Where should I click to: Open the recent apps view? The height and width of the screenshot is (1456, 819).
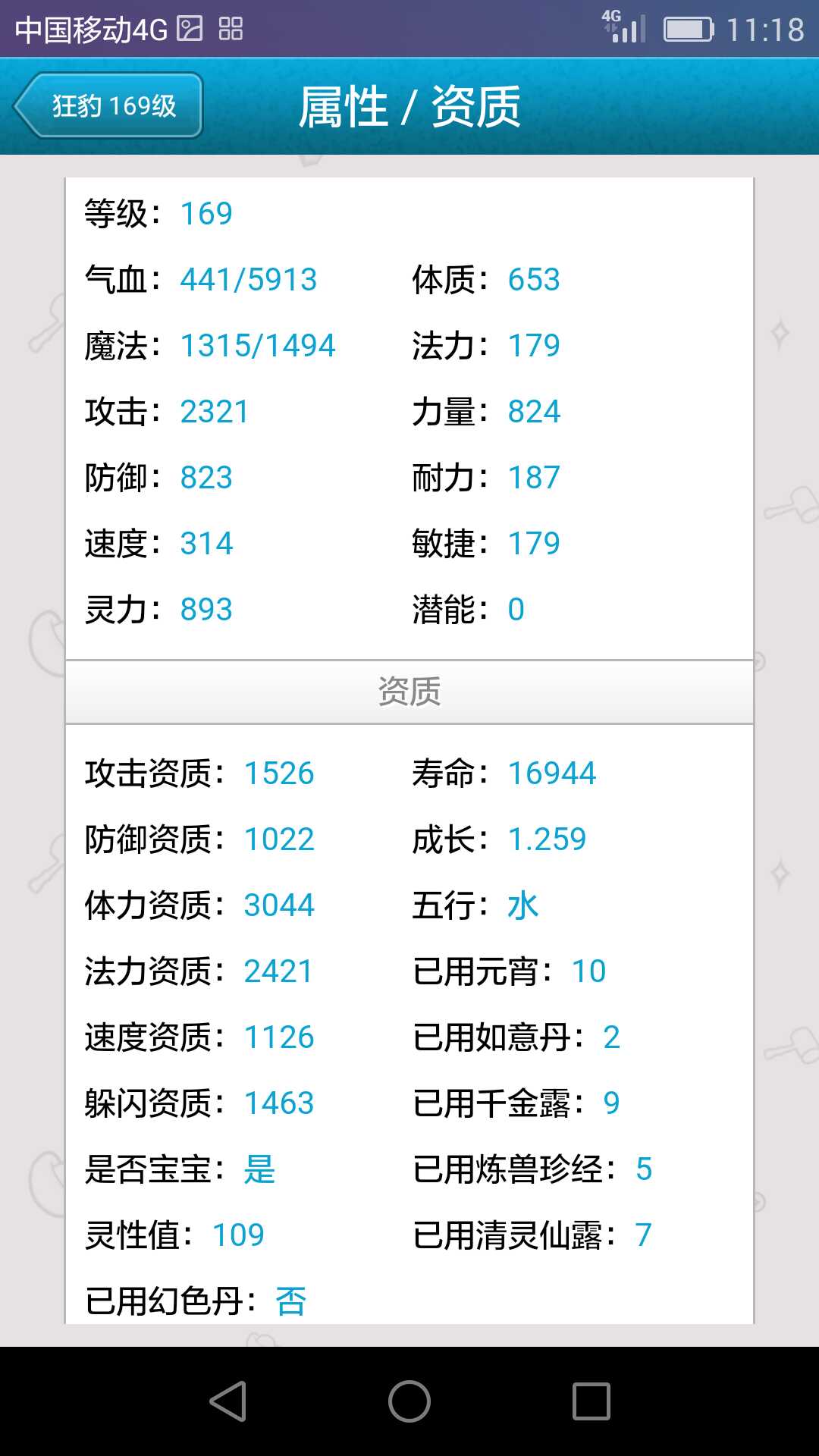click(x=591, y=1401)
